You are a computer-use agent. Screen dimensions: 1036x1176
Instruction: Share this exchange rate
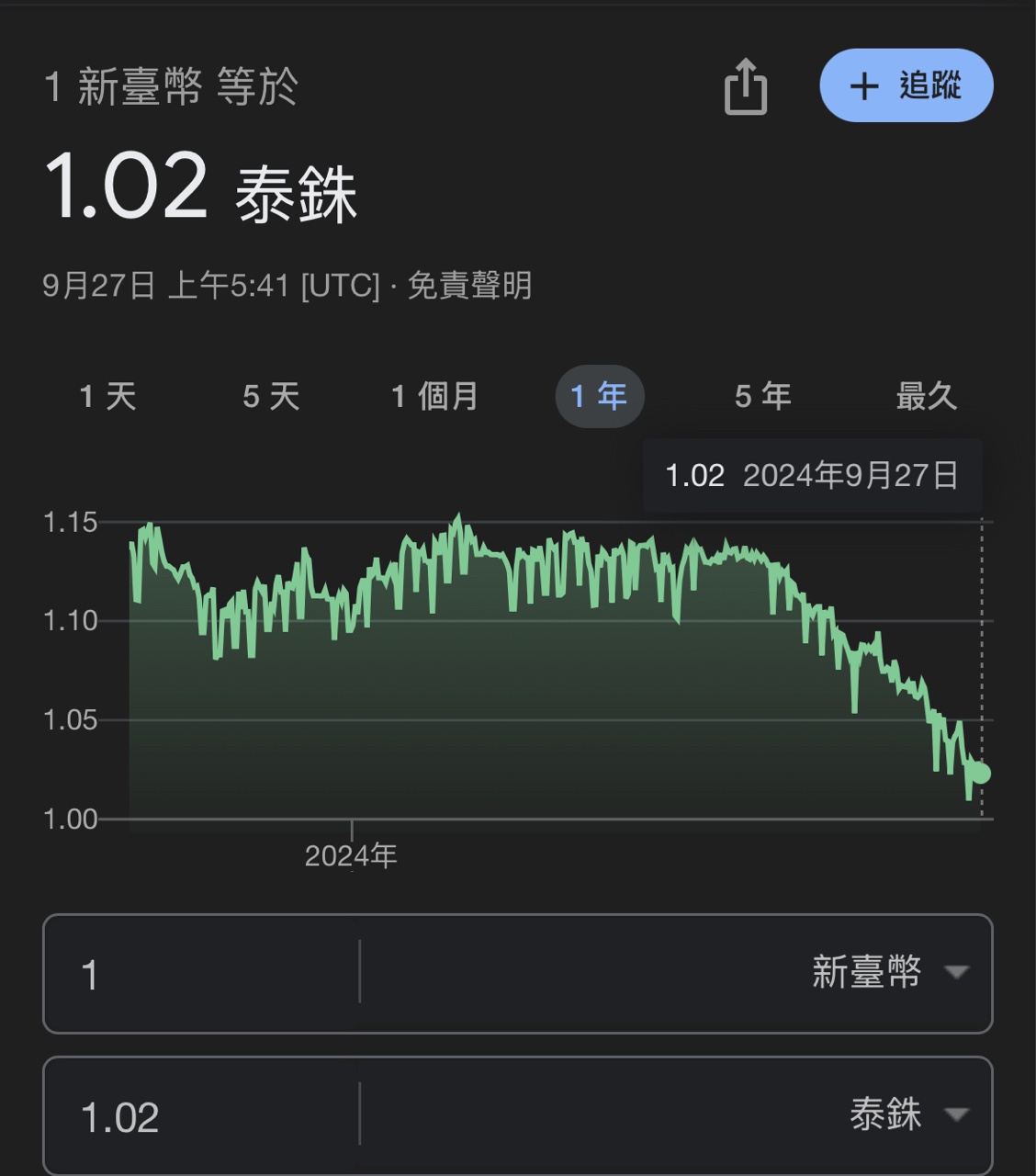click(745, 87)
